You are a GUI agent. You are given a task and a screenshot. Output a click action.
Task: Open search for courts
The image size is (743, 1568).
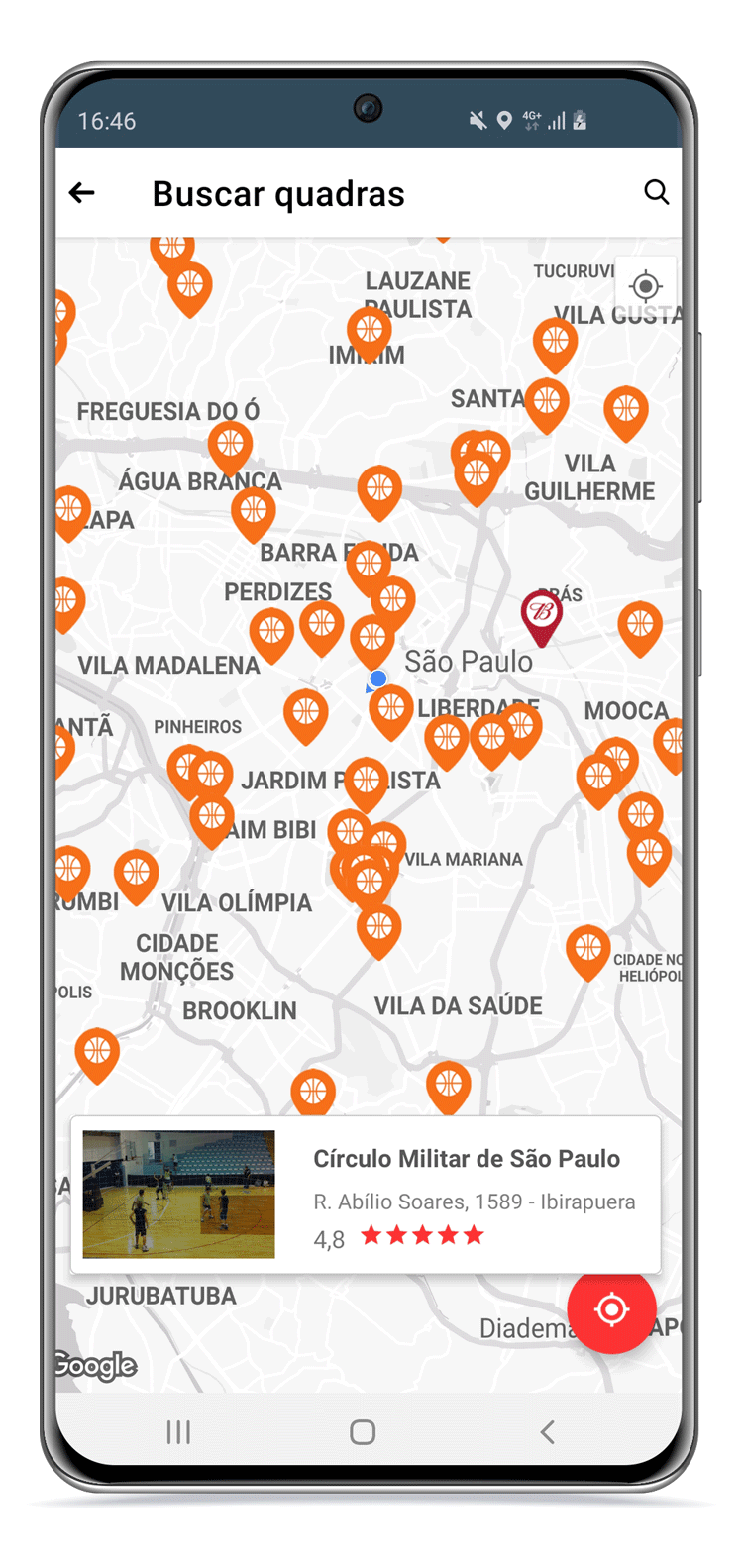pyautogui.click(x=656, y=192)
